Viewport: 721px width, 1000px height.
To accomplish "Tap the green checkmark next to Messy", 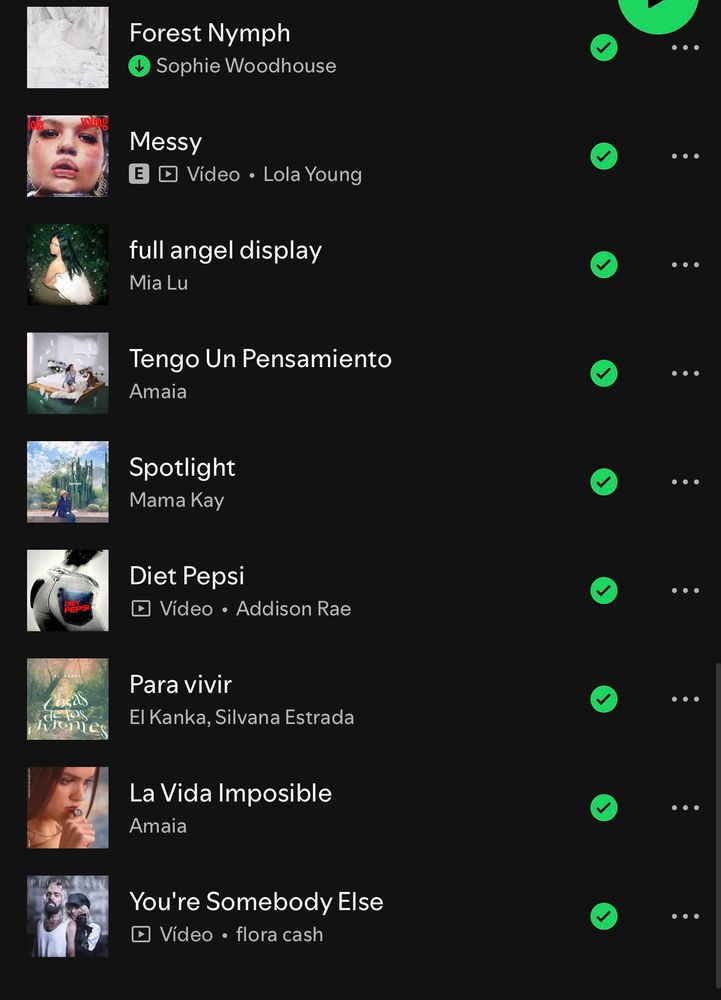I will point(604,156).
